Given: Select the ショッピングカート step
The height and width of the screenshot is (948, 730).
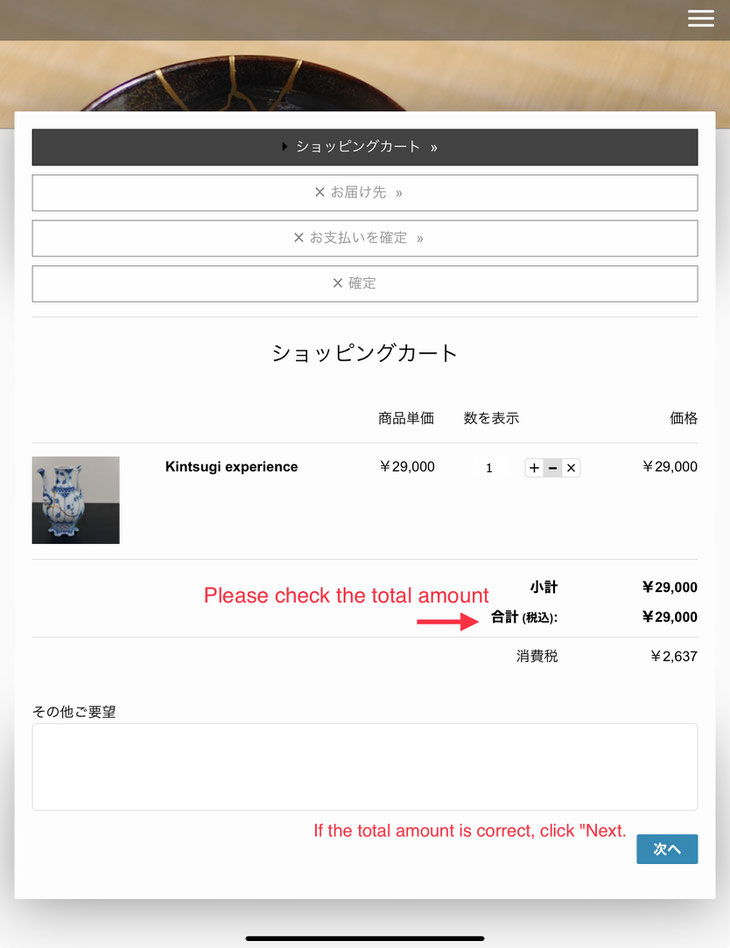Looking at the screenshot, I should coord(365,147).
